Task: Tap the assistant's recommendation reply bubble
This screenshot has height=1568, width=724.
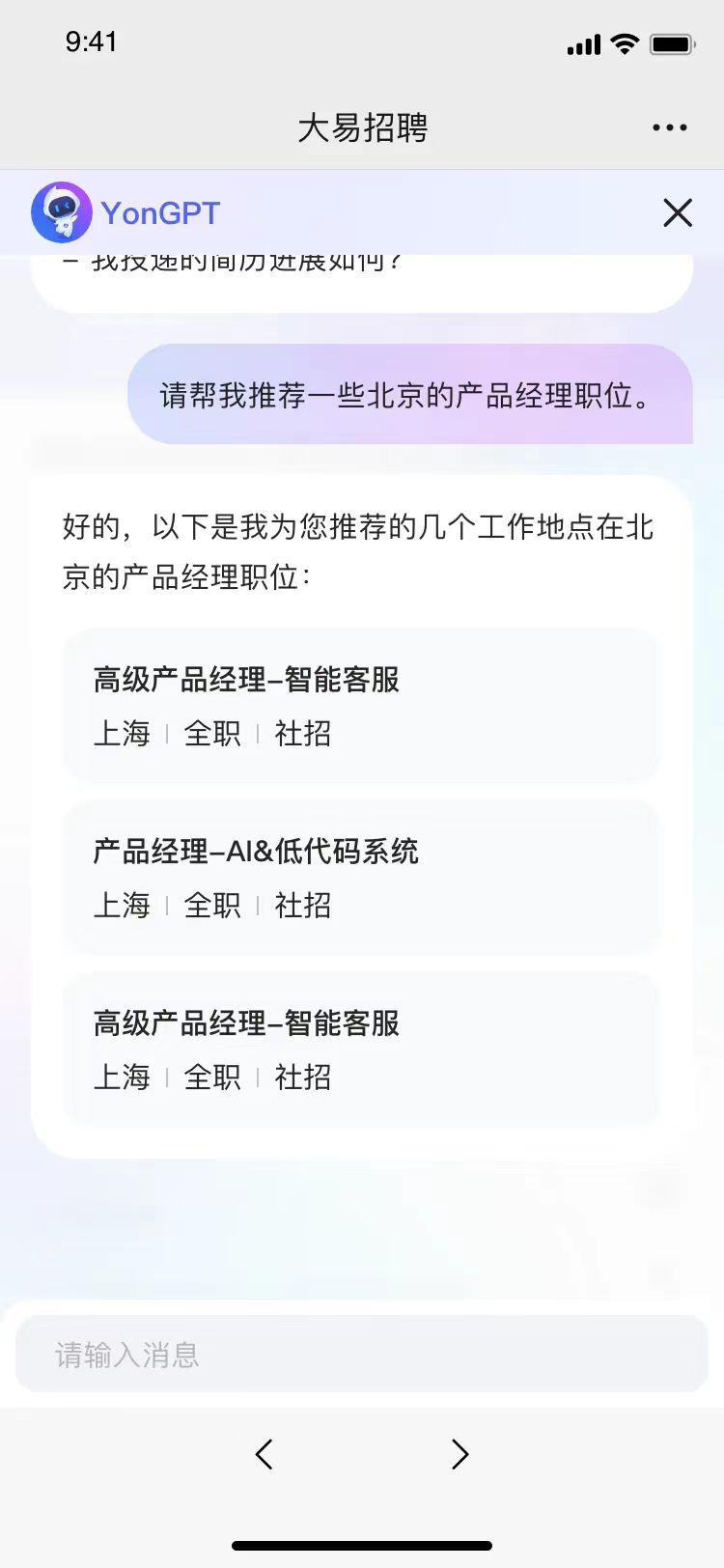Action: [x=360, y=550]
